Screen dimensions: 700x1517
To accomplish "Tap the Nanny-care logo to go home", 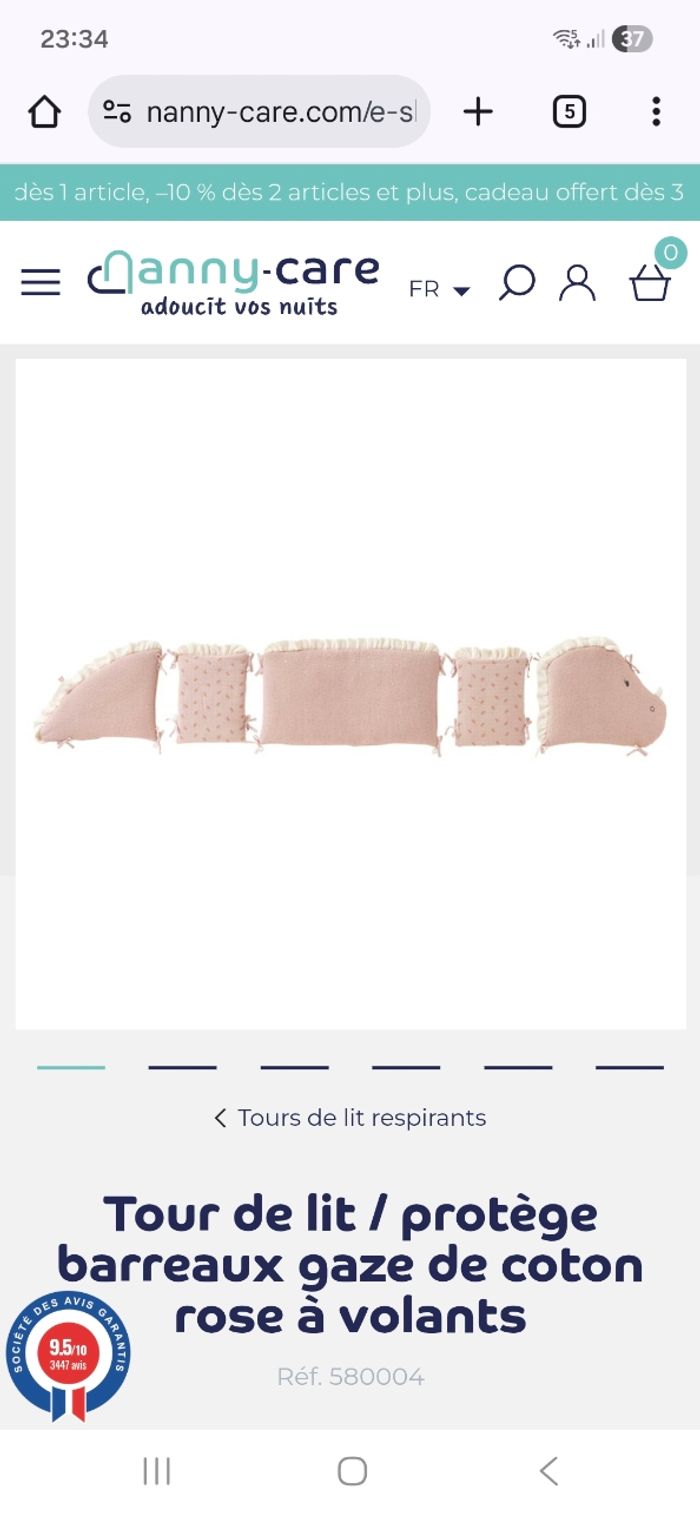I will [233, 283].
